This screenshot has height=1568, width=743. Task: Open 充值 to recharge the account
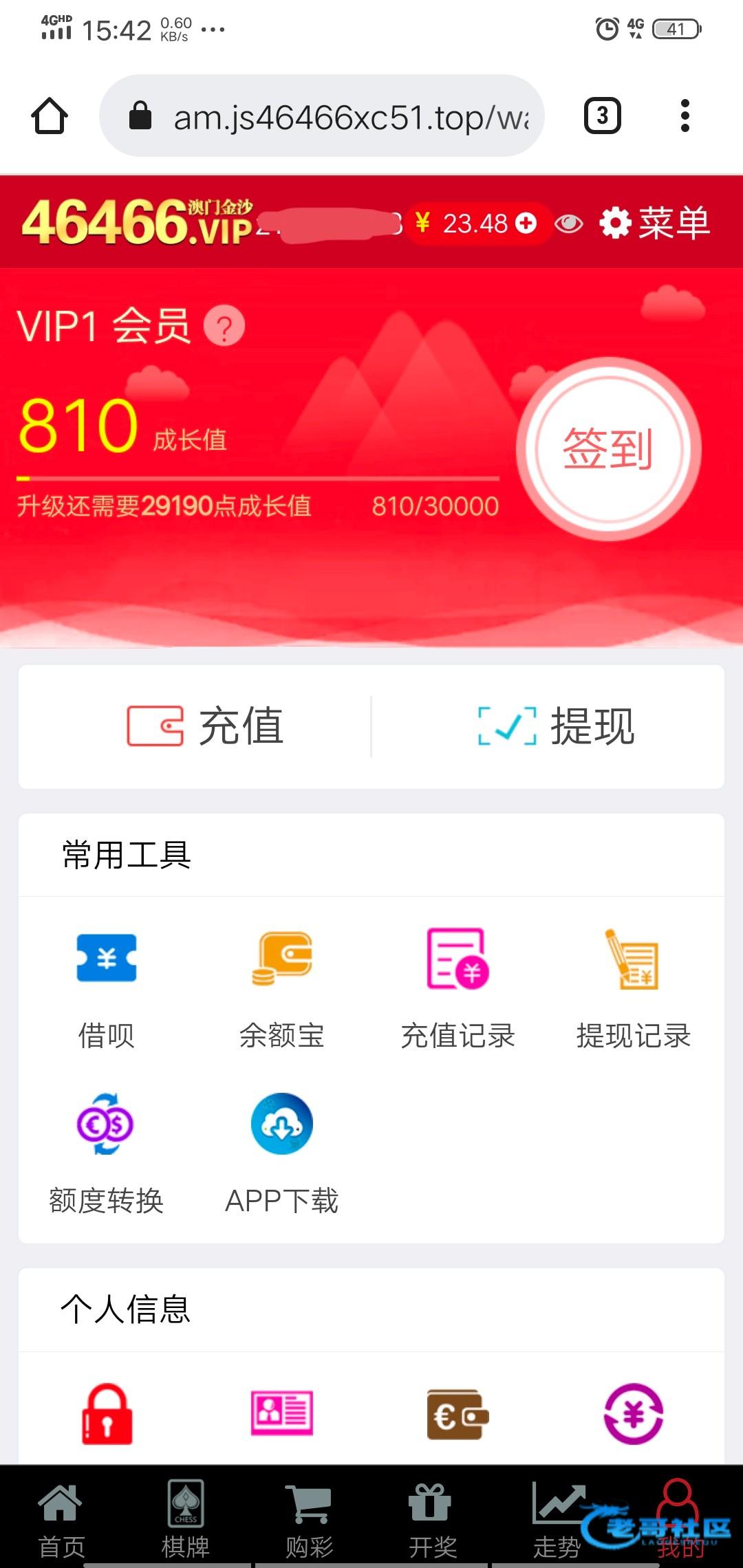point(205,726)
